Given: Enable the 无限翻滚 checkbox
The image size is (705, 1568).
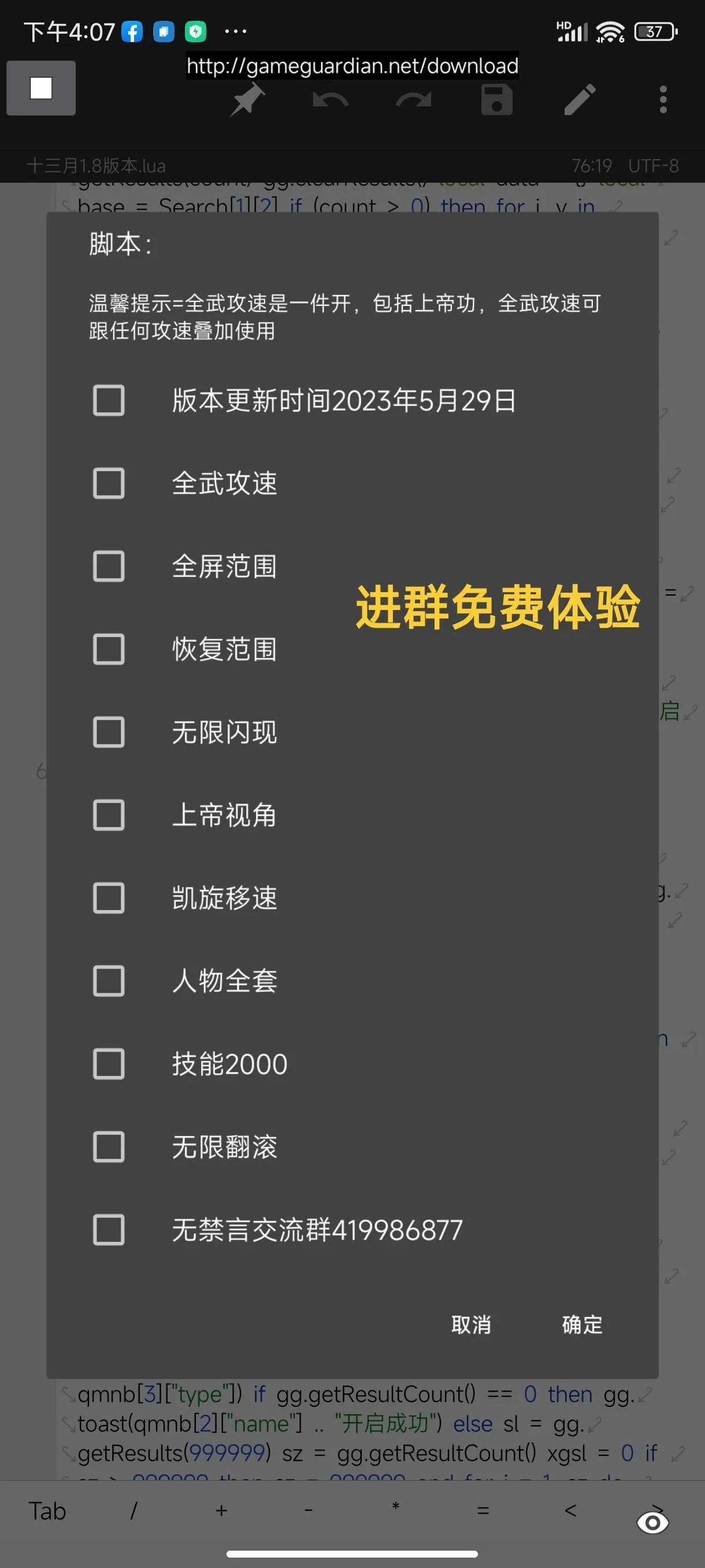Looking at the screenshot, I should point(109,1147).
